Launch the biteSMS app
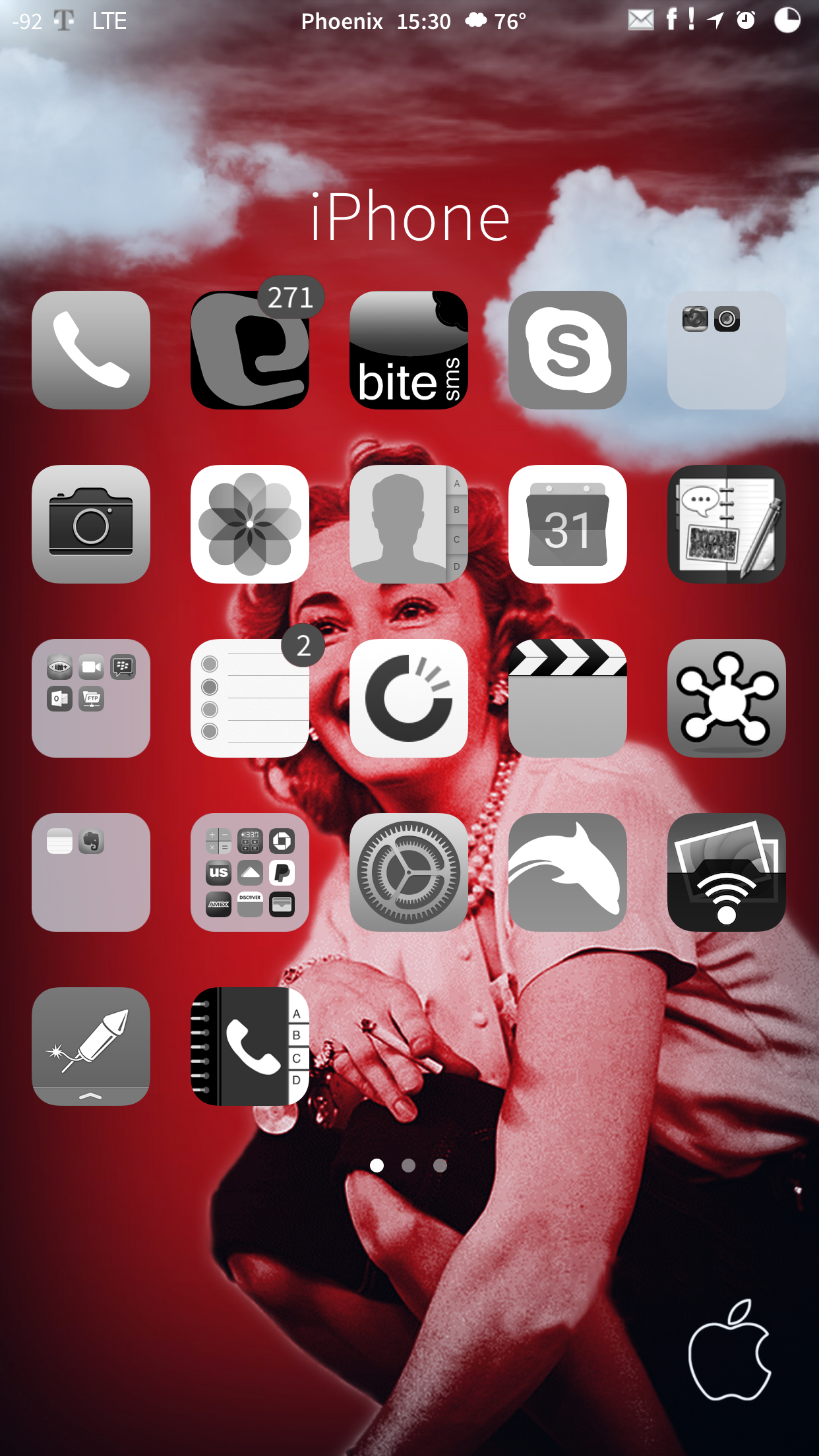This screenshot has width=819, height=1456. (x=409, y=350)
